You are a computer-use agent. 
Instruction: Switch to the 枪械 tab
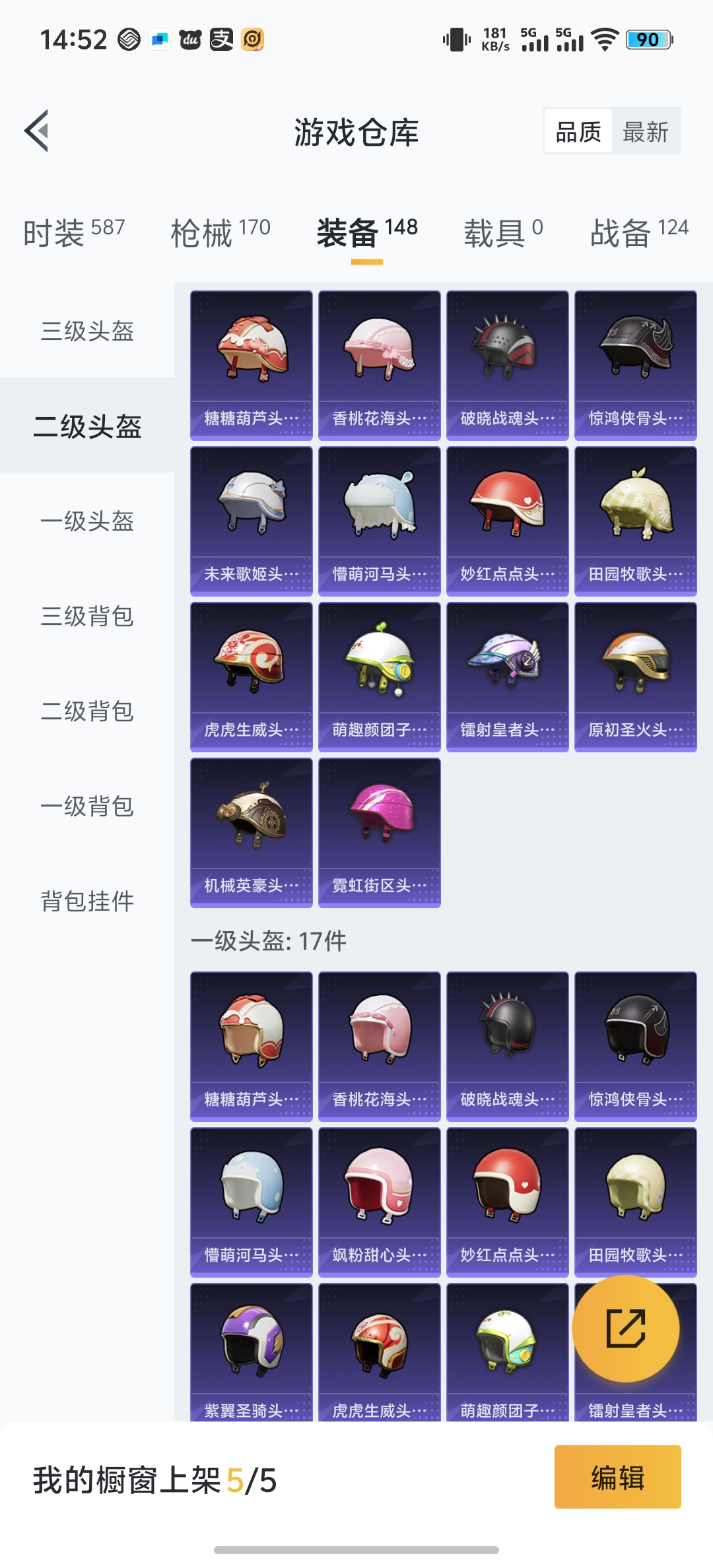click(x=220, y=233)
